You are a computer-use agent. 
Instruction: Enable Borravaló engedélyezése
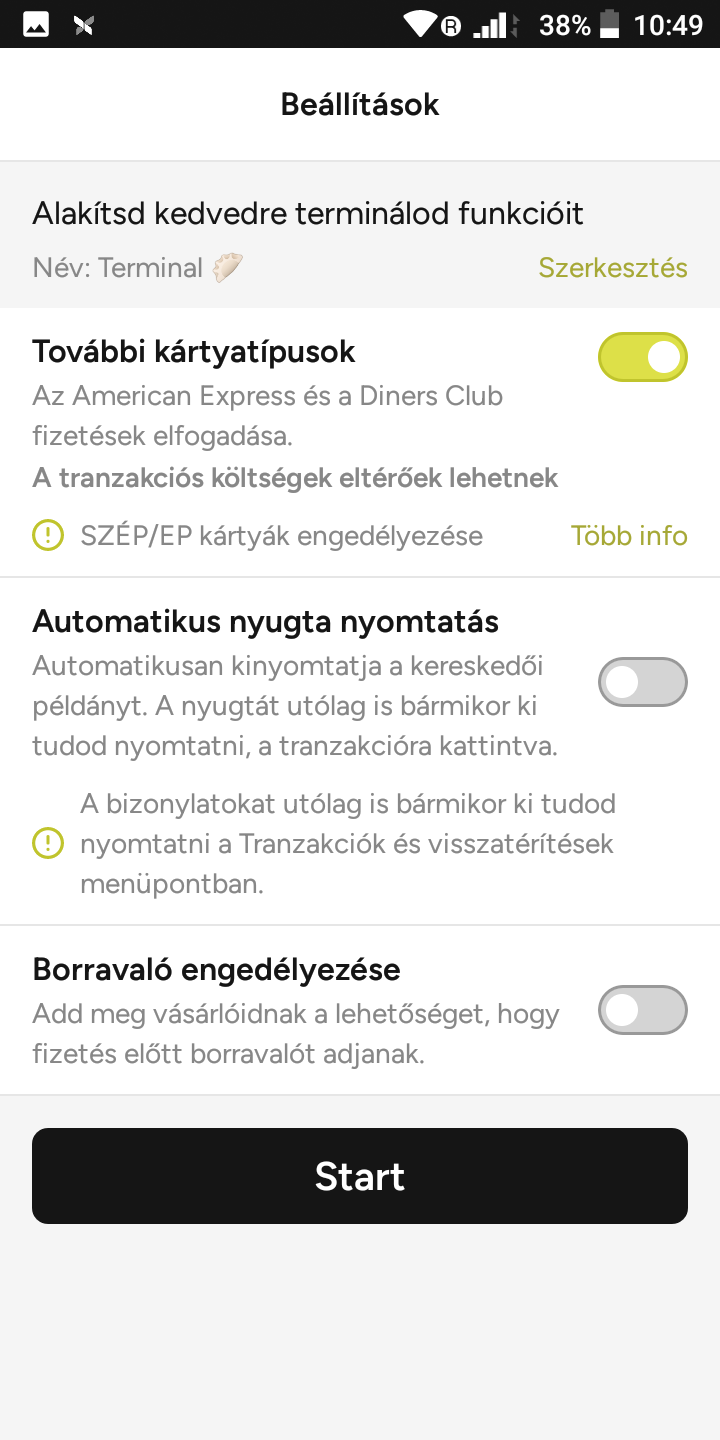pyautogui.click(x=643, y=1010)
